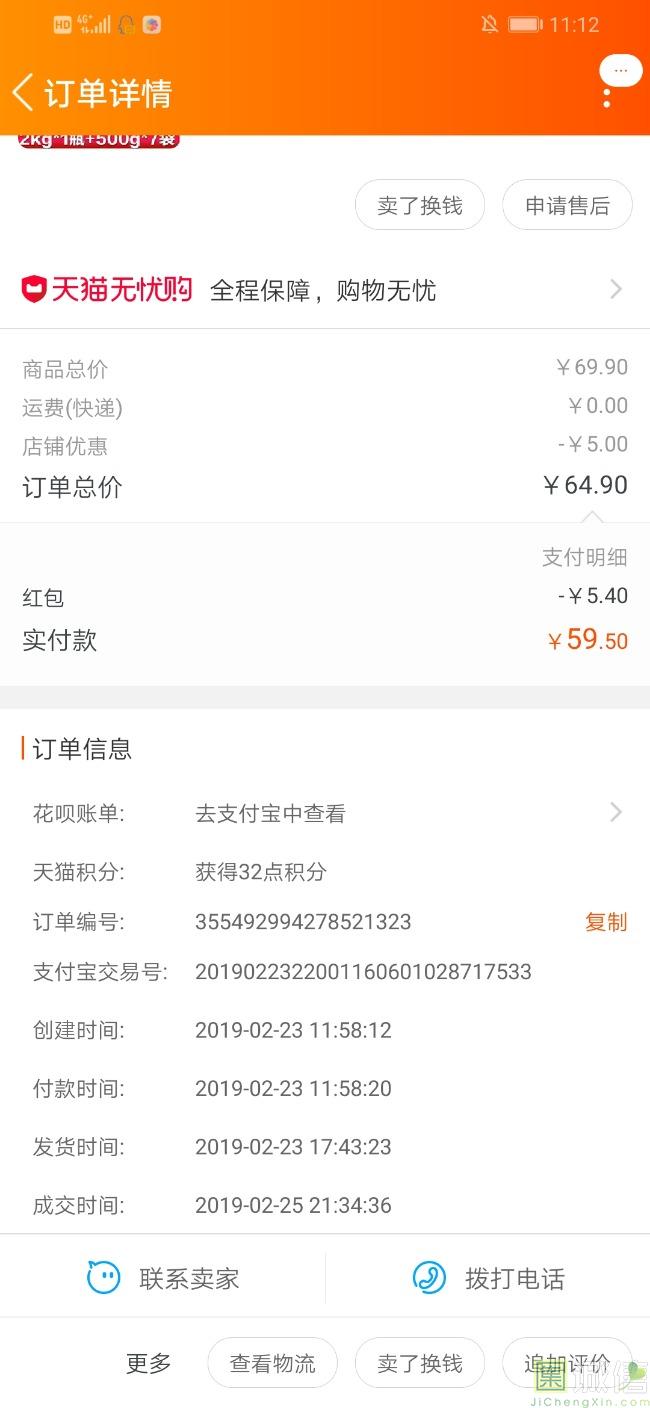Contact the seller via 联系卖家
Image resolution: width=650 pixels, height=1408 pixels.
(x=163, y=1278)
